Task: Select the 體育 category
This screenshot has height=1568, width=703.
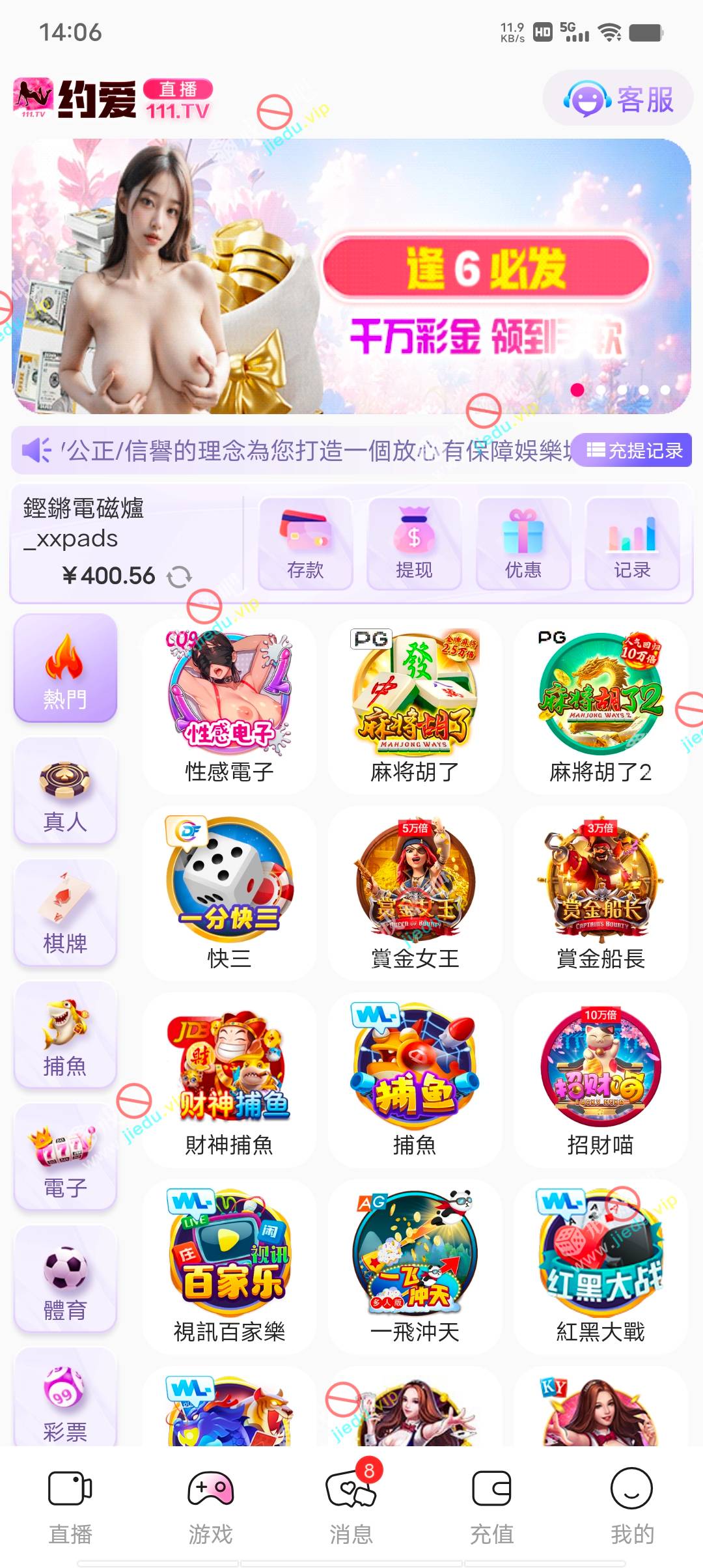Action: (x=65, y=1280)
